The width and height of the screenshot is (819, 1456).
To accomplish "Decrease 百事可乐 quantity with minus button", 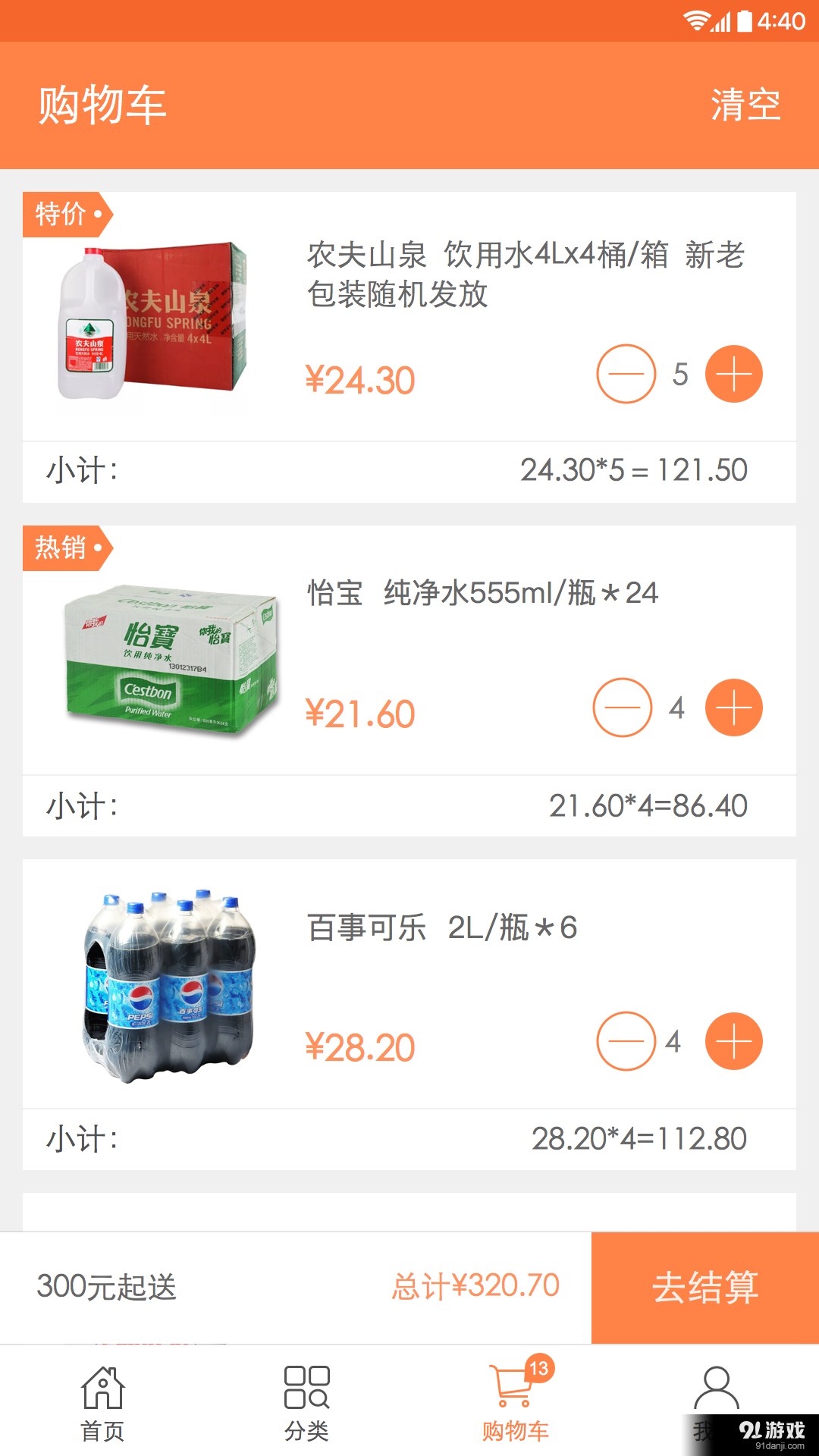I will pyautogui.click(x=626, y=1041).
